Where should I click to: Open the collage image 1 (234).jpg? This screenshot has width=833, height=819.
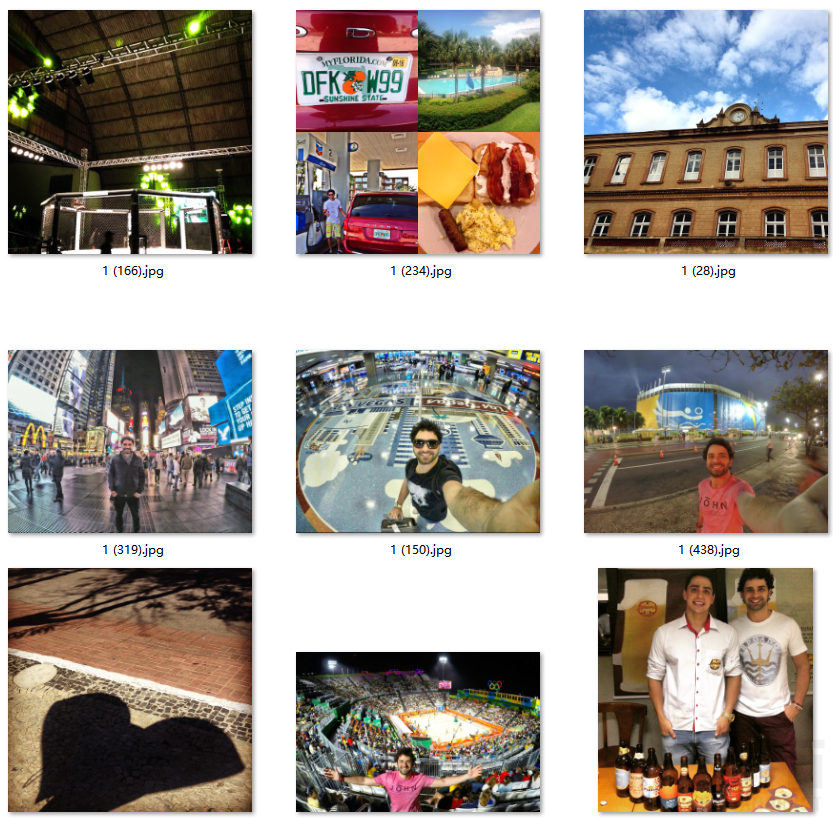418,132
